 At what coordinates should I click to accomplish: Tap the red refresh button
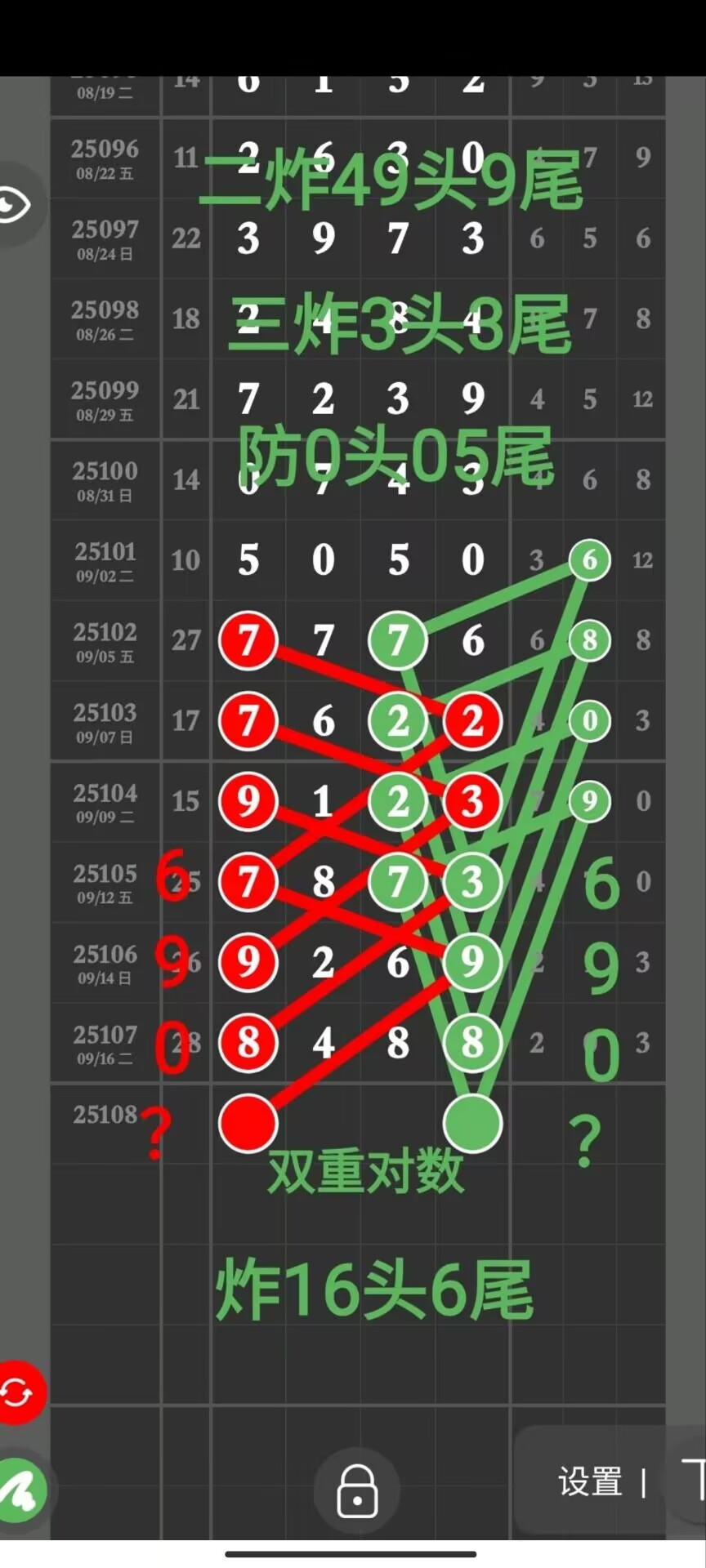click(17, 1392)
